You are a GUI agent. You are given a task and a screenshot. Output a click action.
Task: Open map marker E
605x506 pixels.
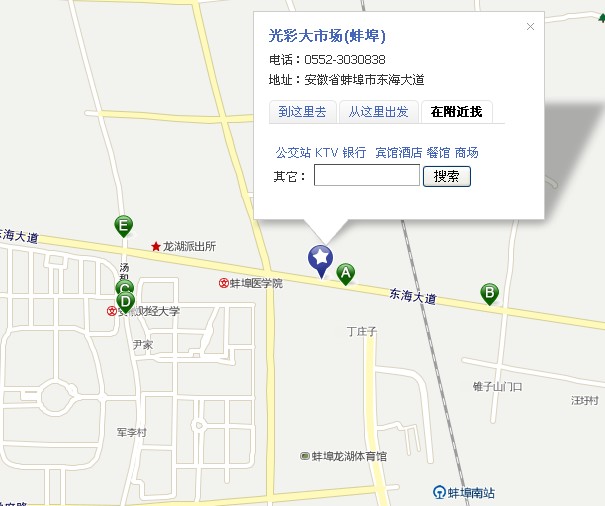point(123,225)
